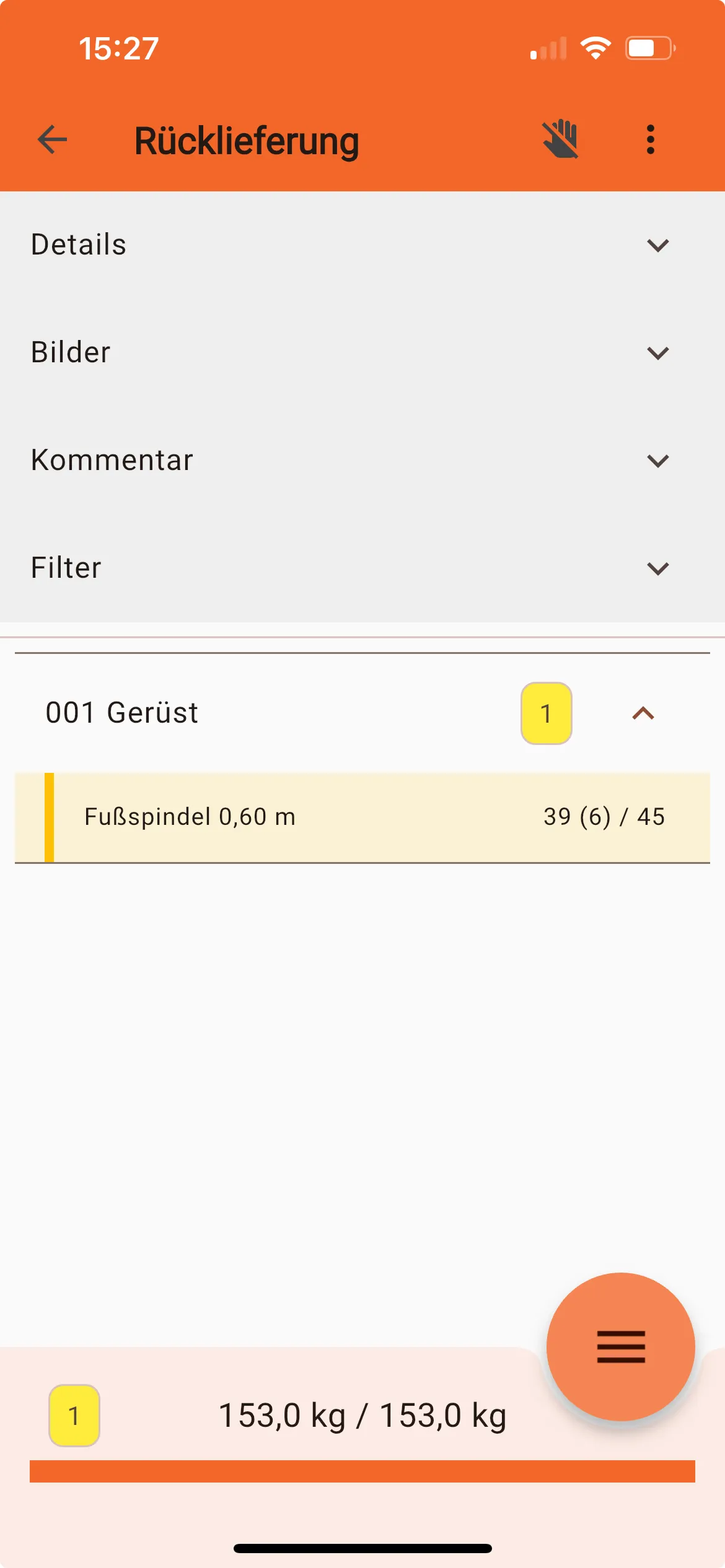Screen dimensions: 725x1568
Task: Tap the quantity text 39 (6) / 45
Action: click(x=604, y=816)
